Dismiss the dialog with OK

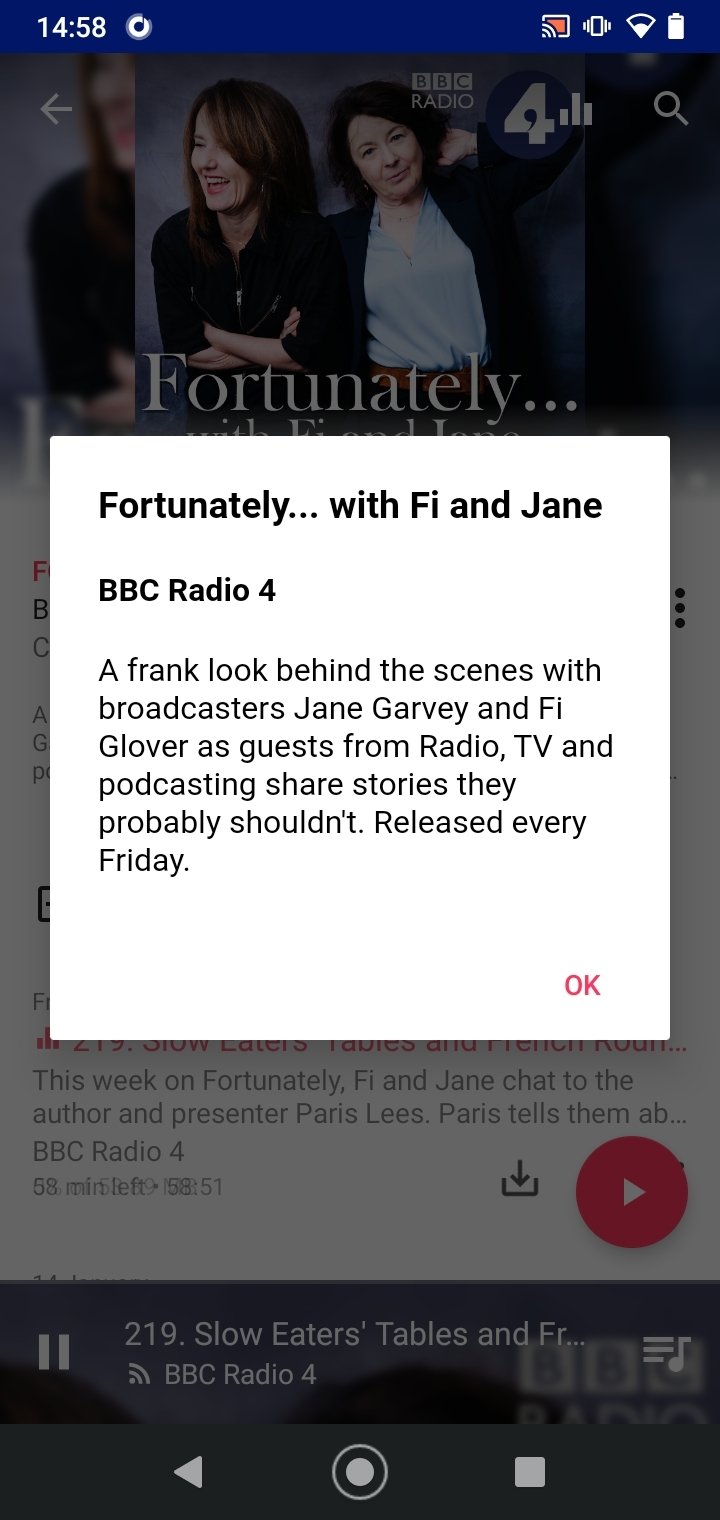582,985
